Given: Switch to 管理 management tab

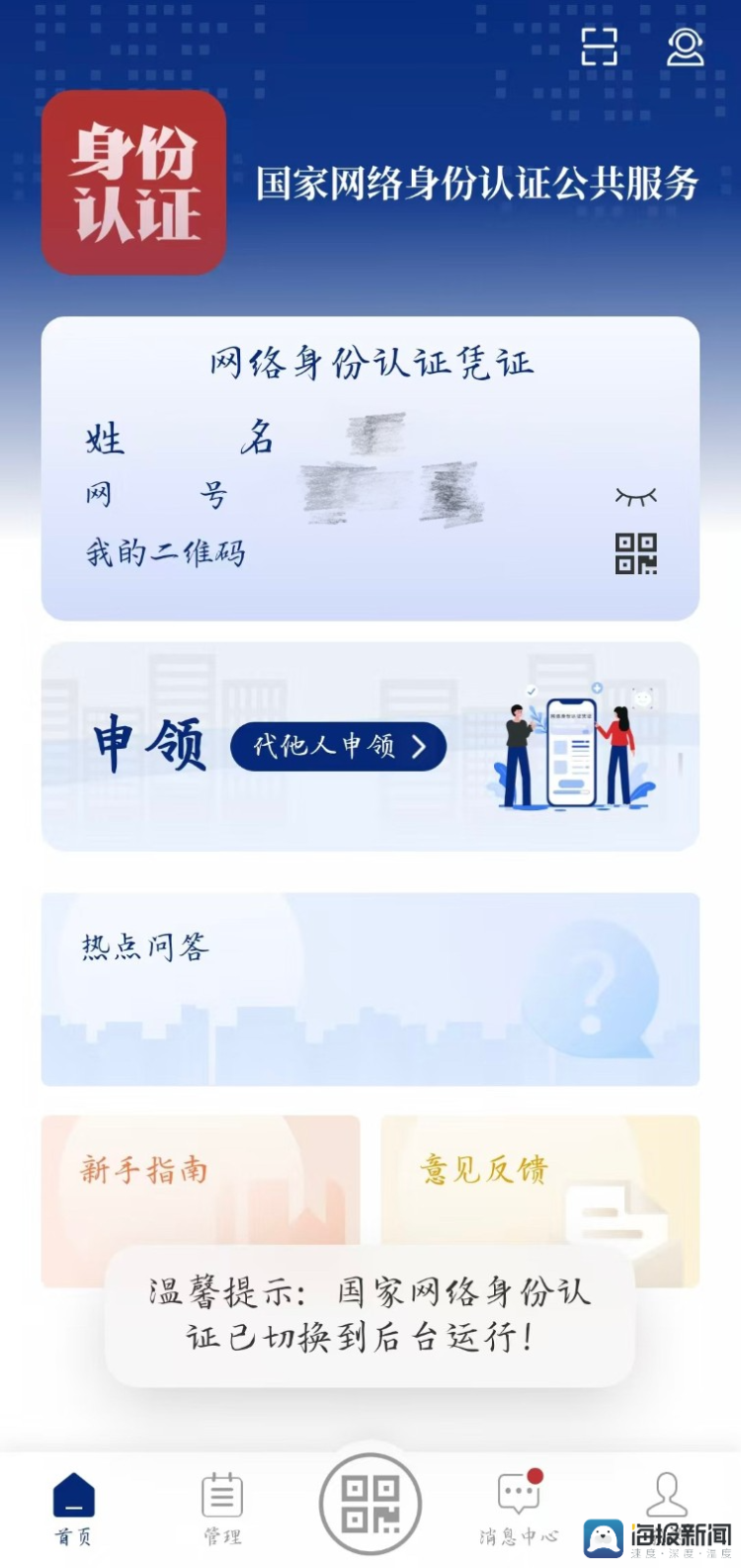Looking at the screenshot, I should tap(222, 1508).
